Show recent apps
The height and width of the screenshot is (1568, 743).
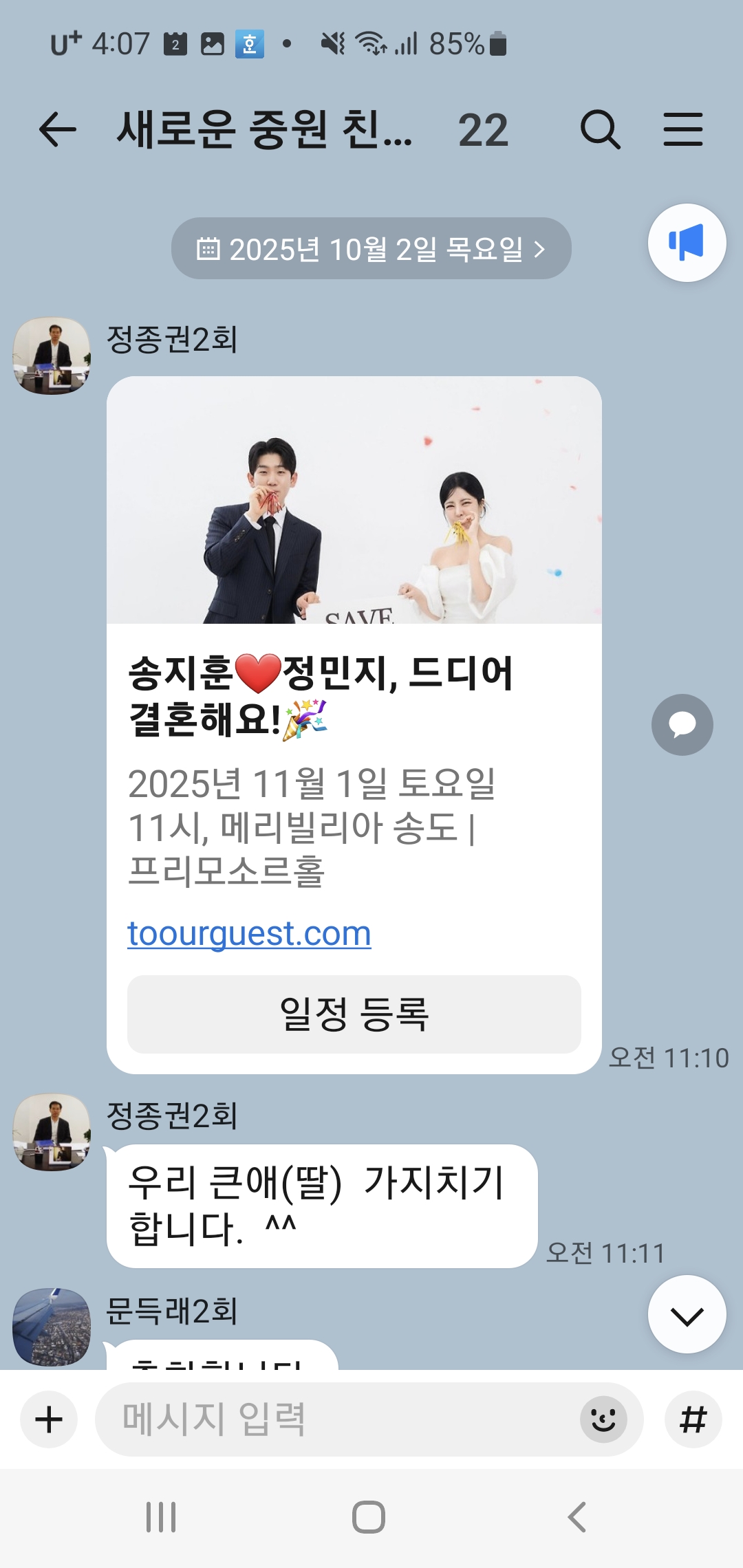[x=161, y=1517]
